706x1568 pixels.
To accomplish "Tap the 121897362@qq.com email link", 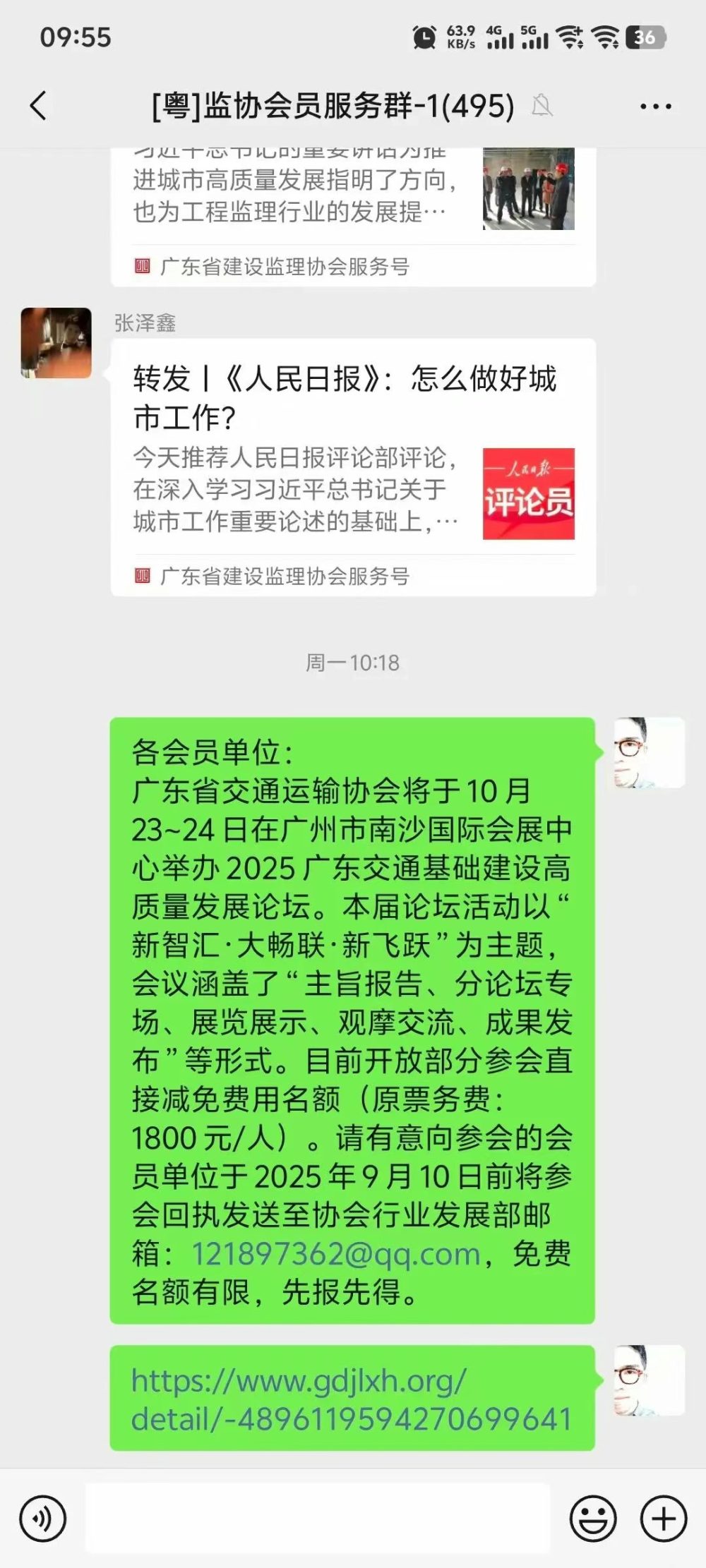I will point(336,1254).
